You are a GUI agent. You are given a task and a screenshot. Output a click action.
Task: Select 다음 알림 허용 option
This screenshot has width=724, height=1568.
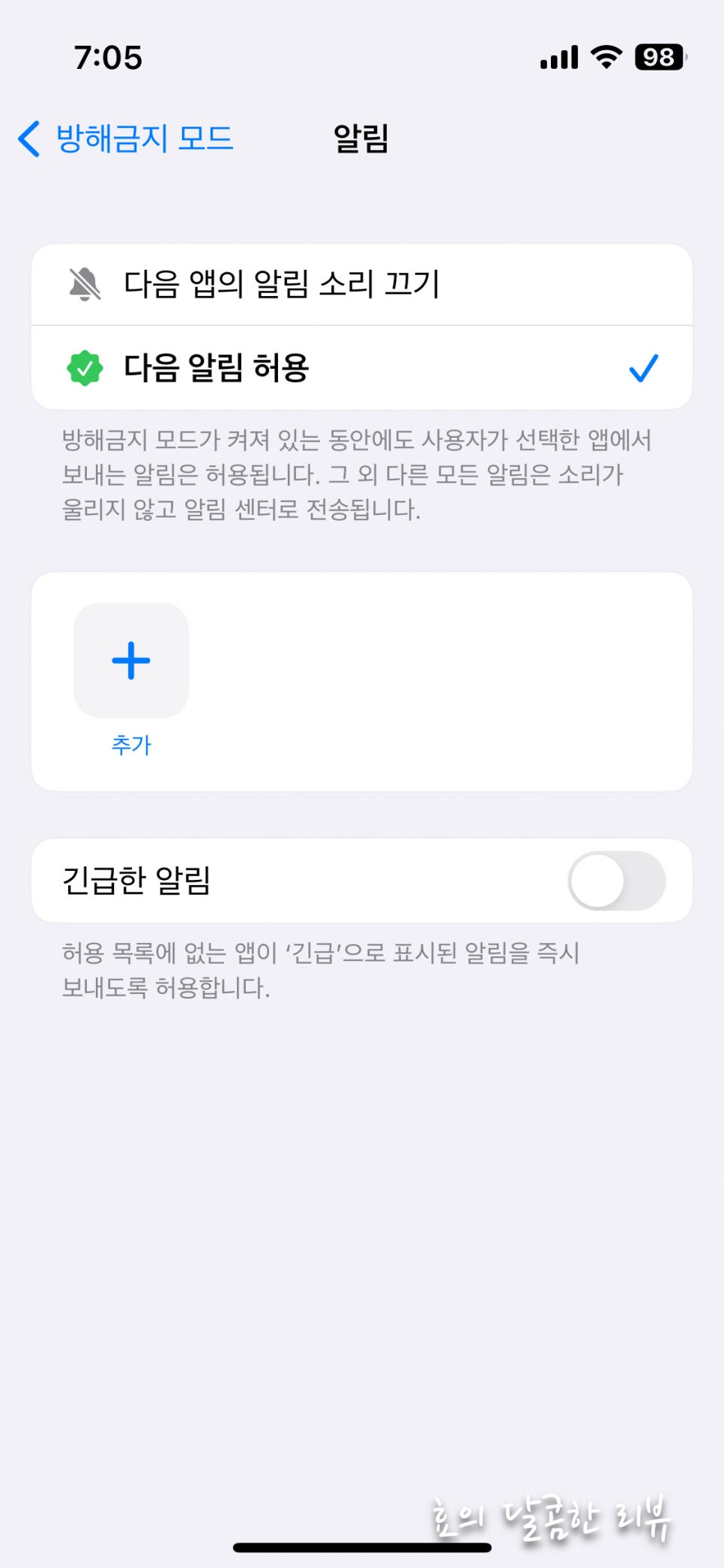(361, 368)
